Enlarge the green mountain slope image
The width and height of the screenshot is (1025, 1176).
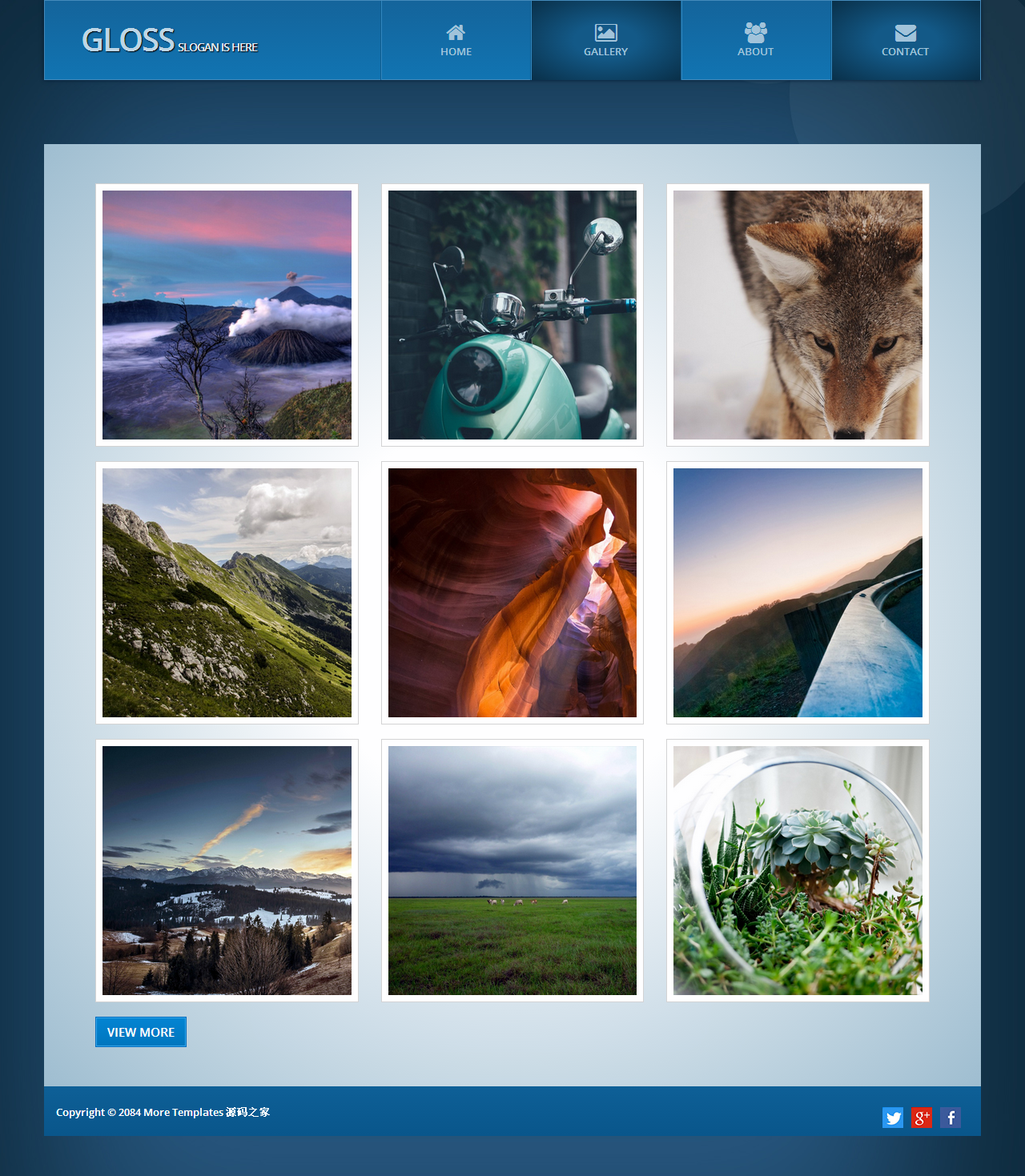tap(227, 592)
